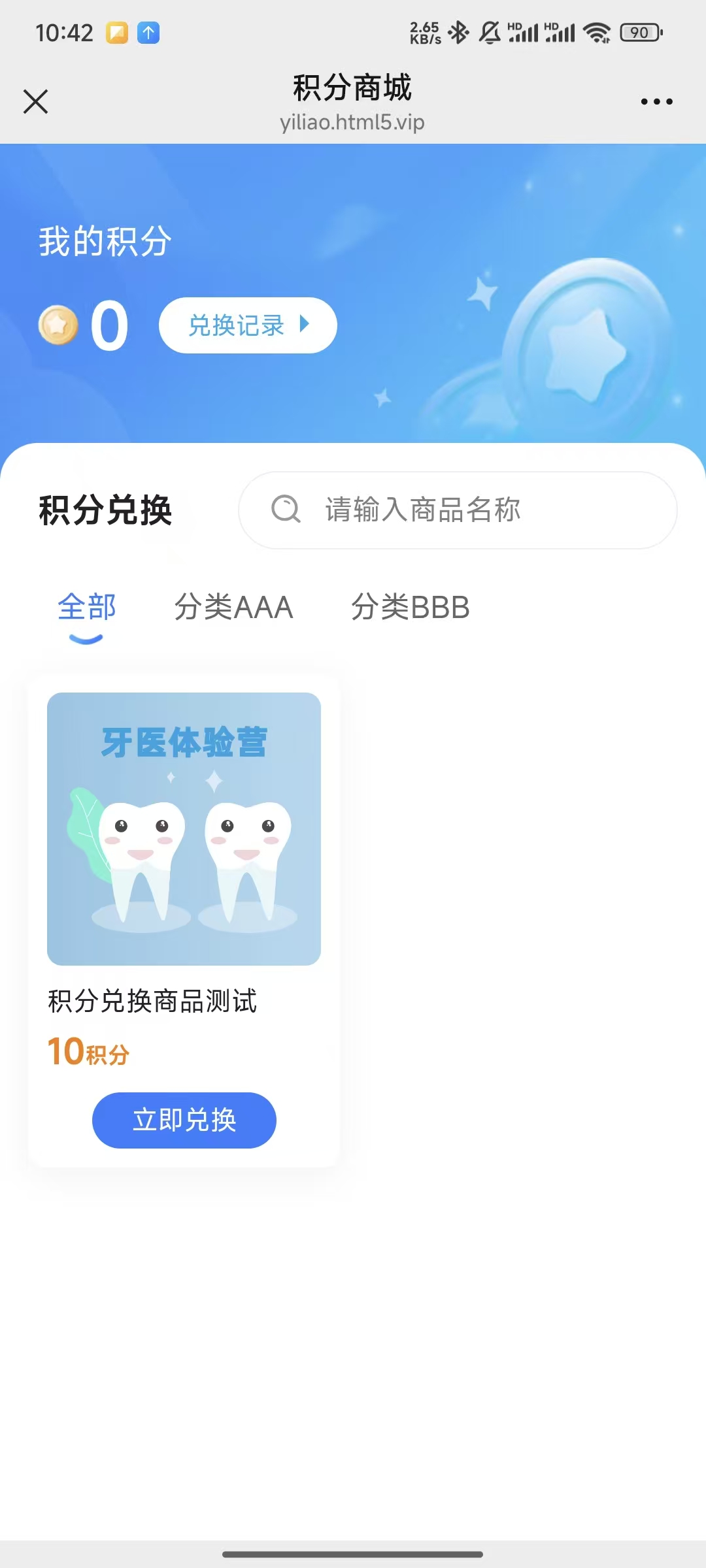Select the 全部 category tab
This screenshot has height=1568, width=706.
[x=87, y=608]
